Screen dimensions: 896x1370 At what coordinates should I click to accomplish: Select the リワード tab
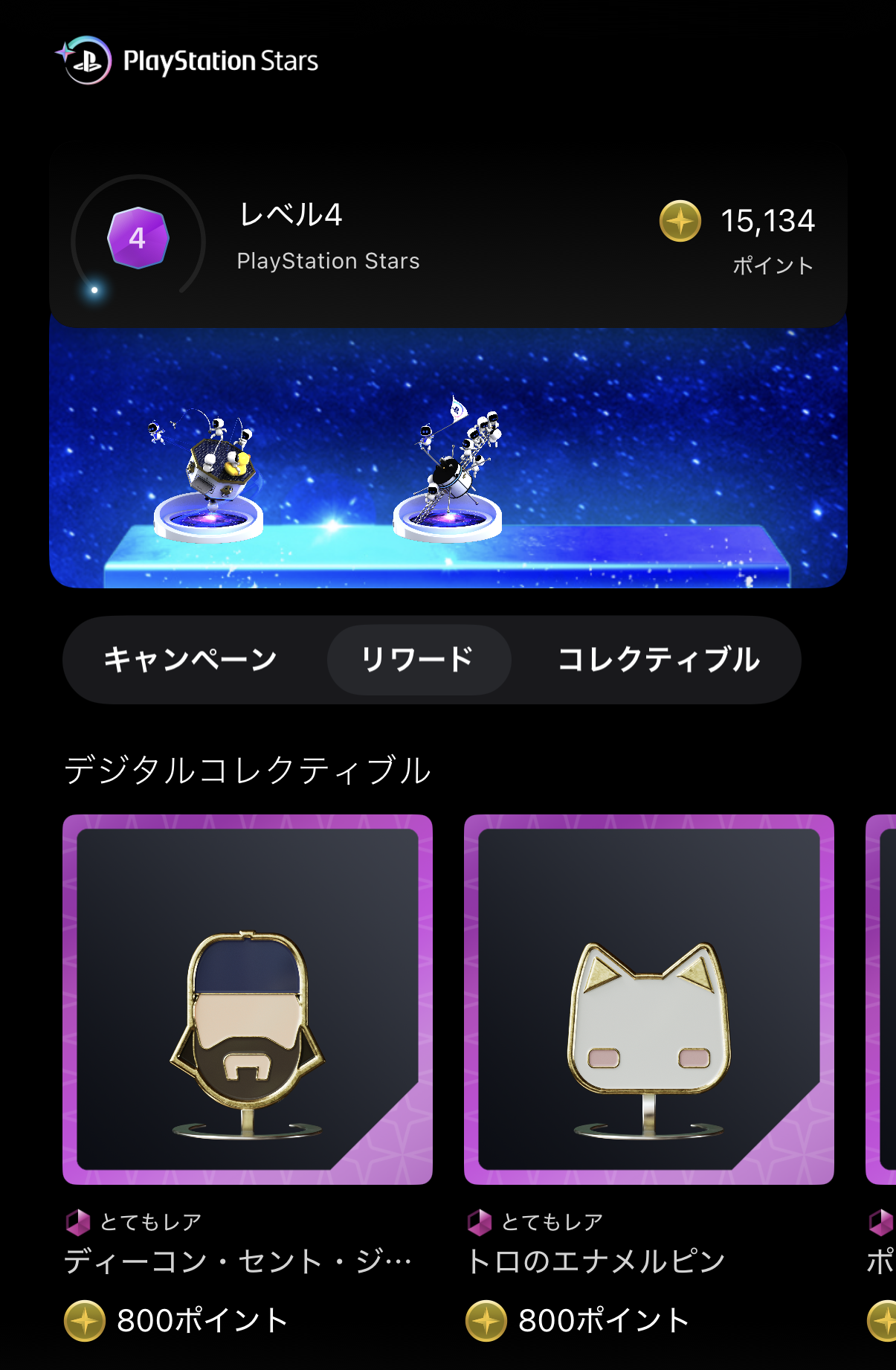418,660
